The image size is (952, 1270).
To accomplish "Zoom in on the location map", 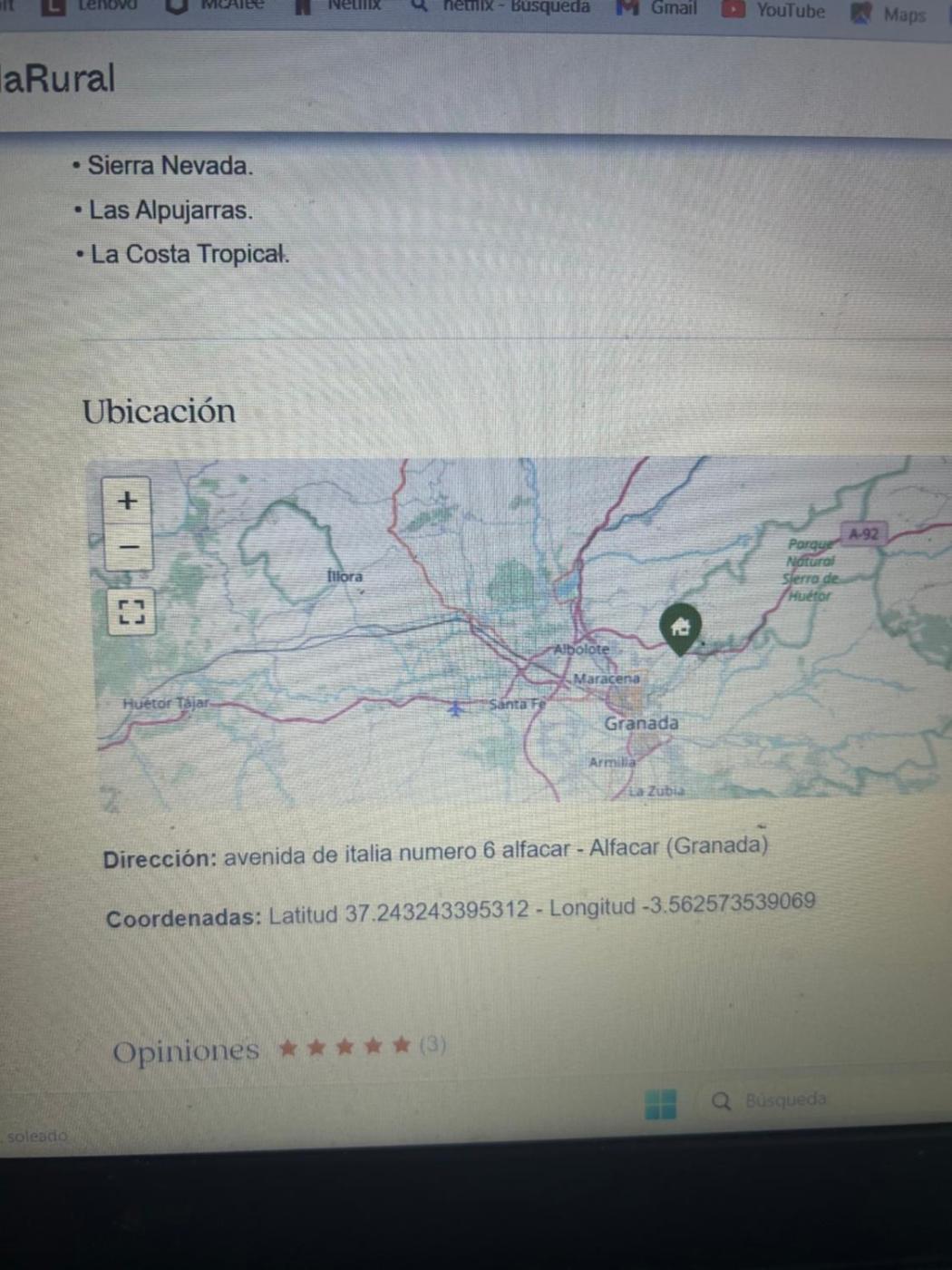I will coord(128,501).
